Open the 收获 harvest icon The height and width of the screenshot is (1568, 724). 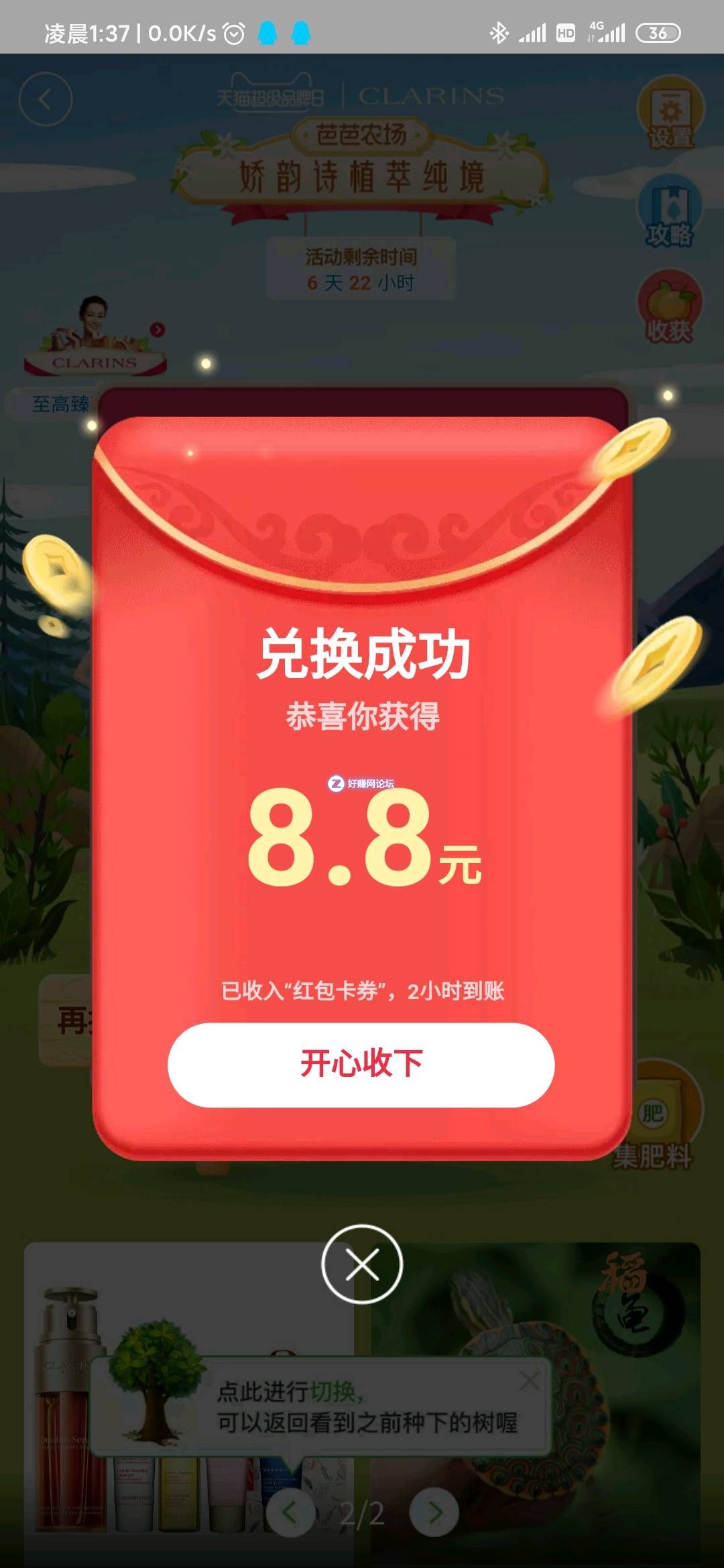click(670, 308)
